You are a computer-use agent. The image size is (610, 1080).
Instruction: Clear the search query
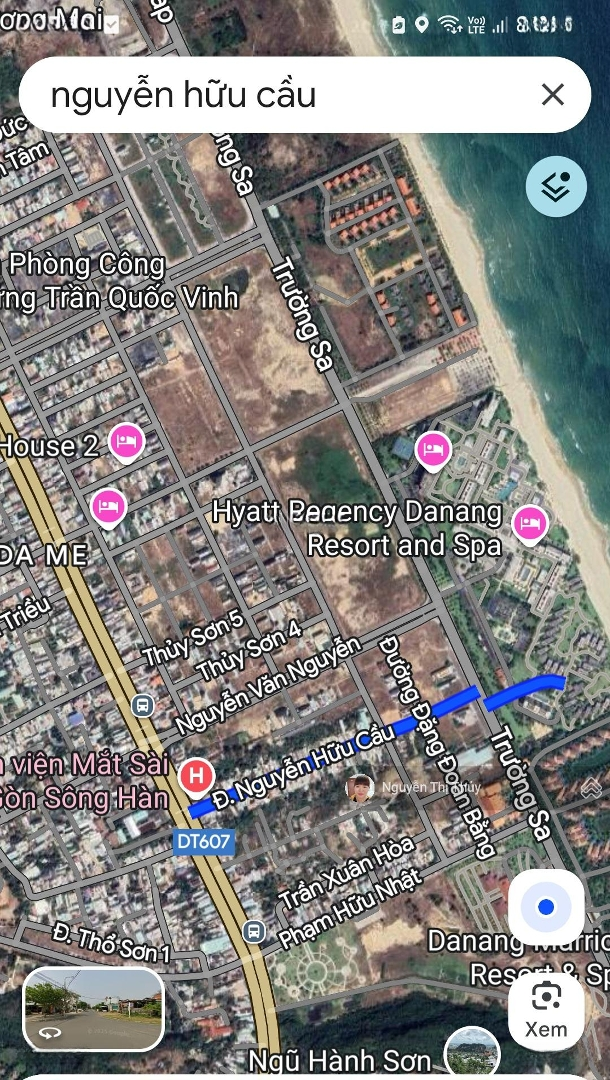(x=552, y=95)
